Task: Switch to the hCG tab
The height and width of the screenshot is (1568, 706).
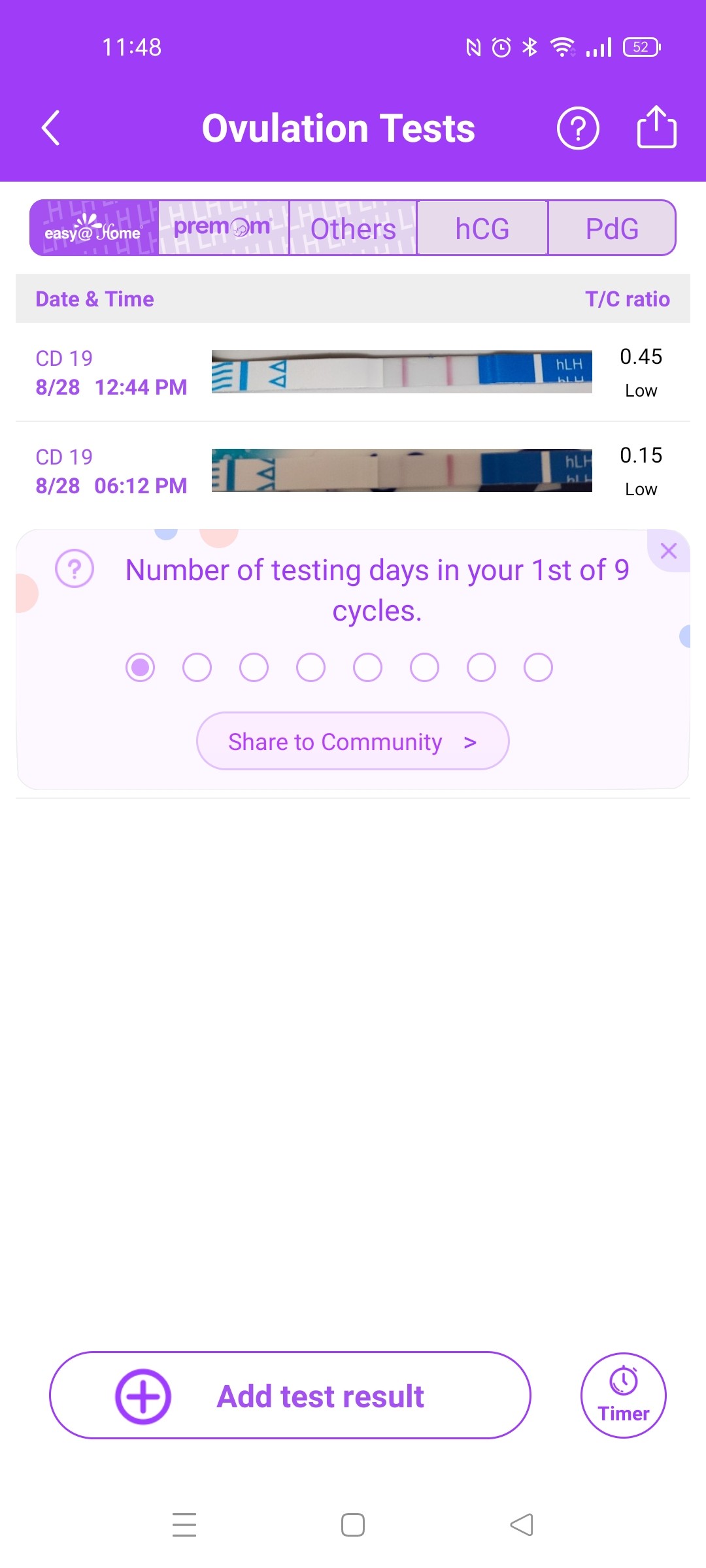Action: [x=482, y=228]
